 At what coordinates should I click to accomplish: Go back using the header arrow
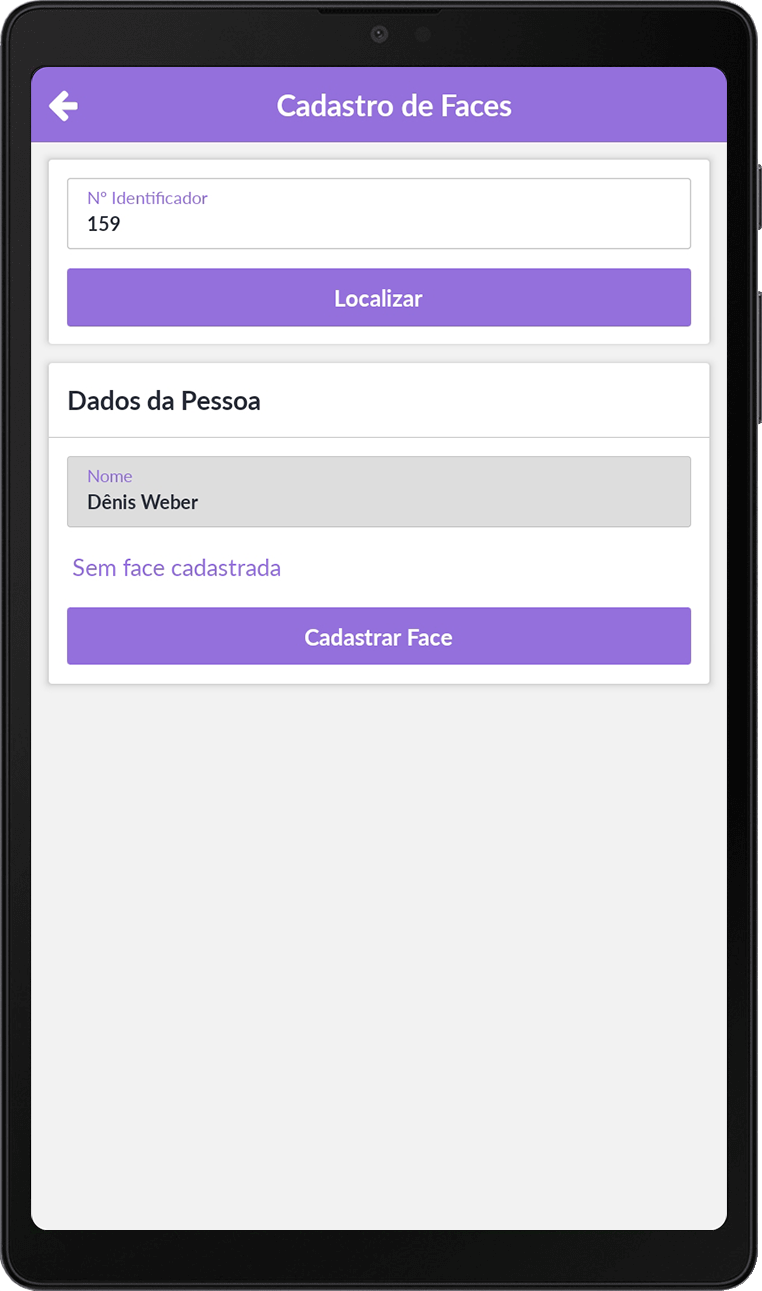pos(63,106)
